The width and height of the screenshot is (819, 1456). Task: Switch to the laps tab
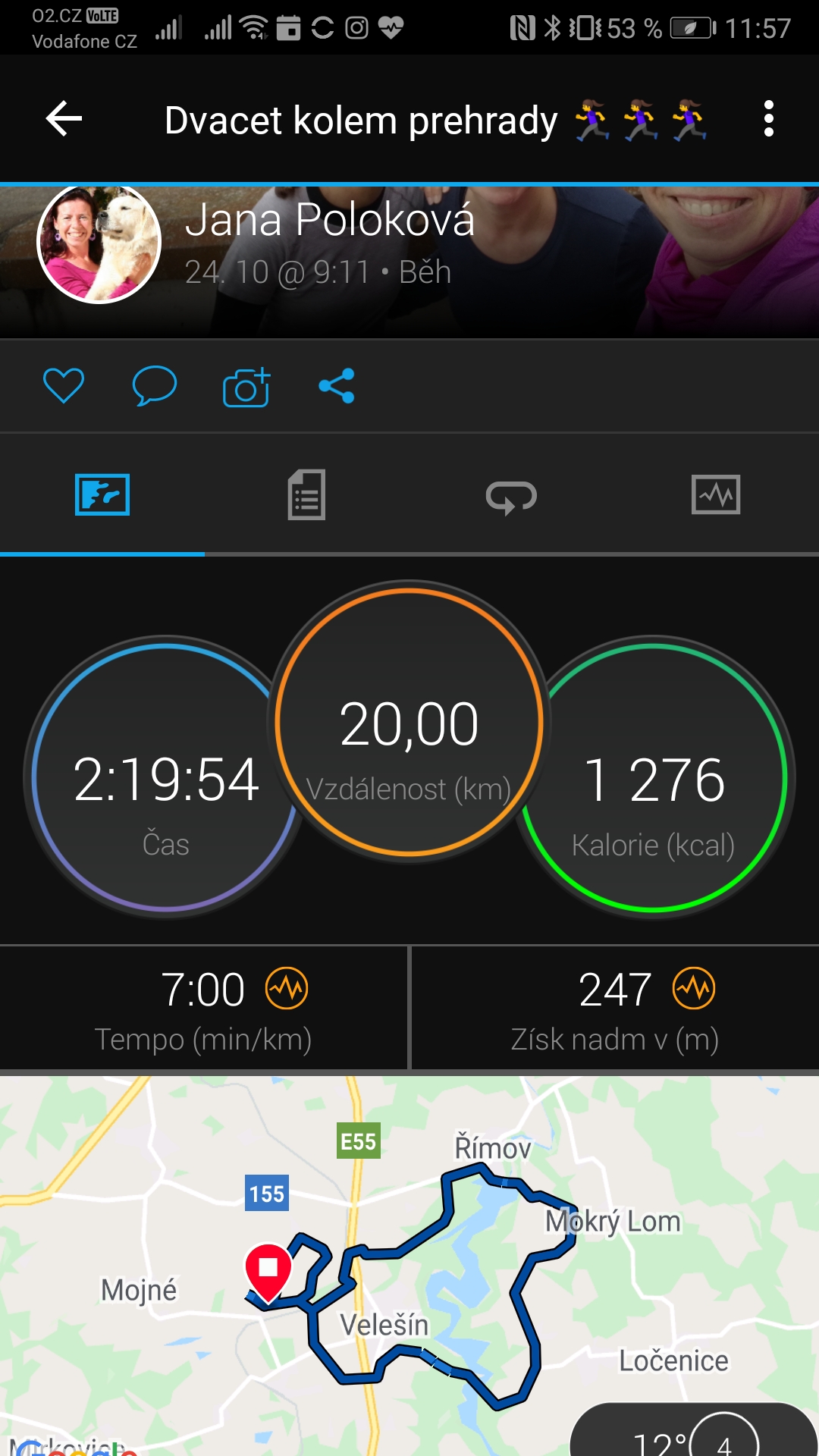[x=511, y=497]
